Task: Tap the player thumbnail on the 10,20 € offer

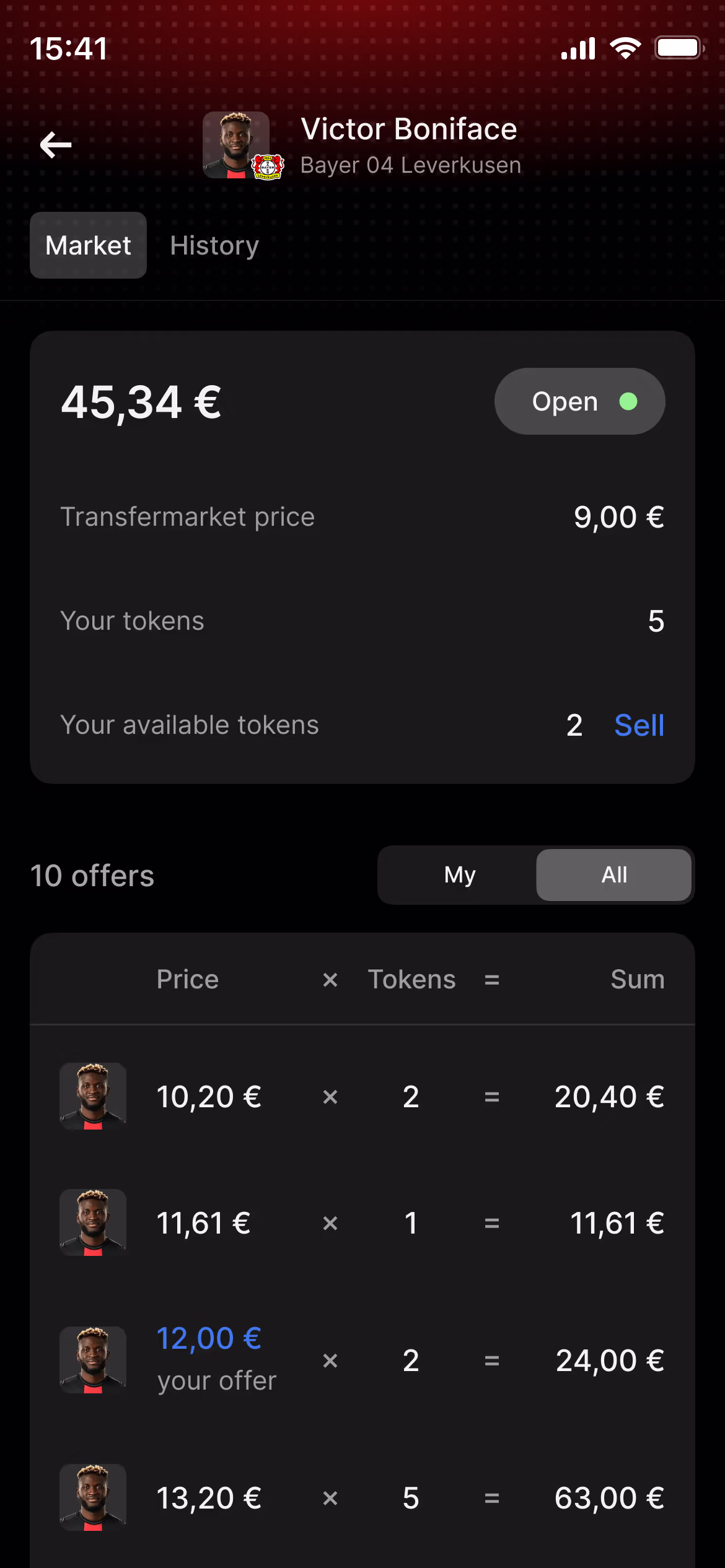Action: (x=92, y=1095)
